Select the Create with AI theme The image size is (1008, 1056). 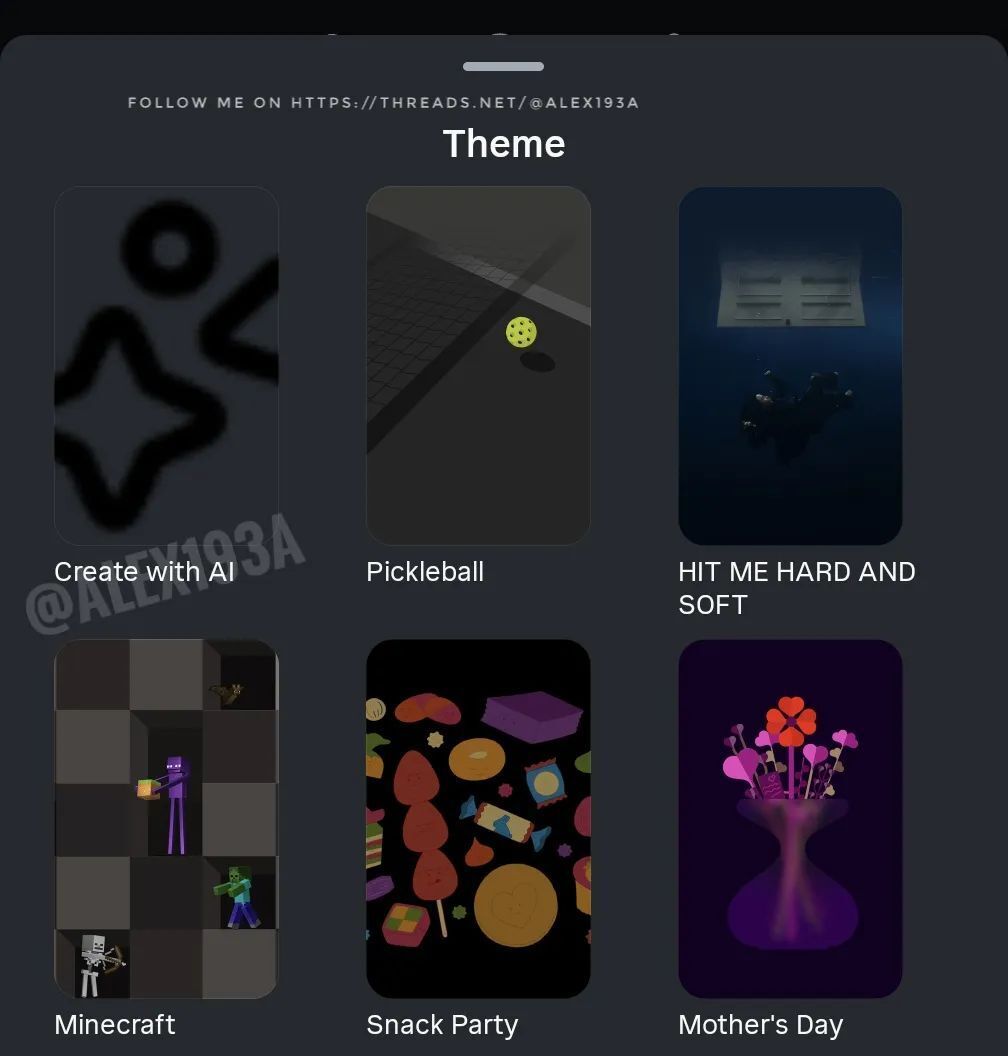166,366
